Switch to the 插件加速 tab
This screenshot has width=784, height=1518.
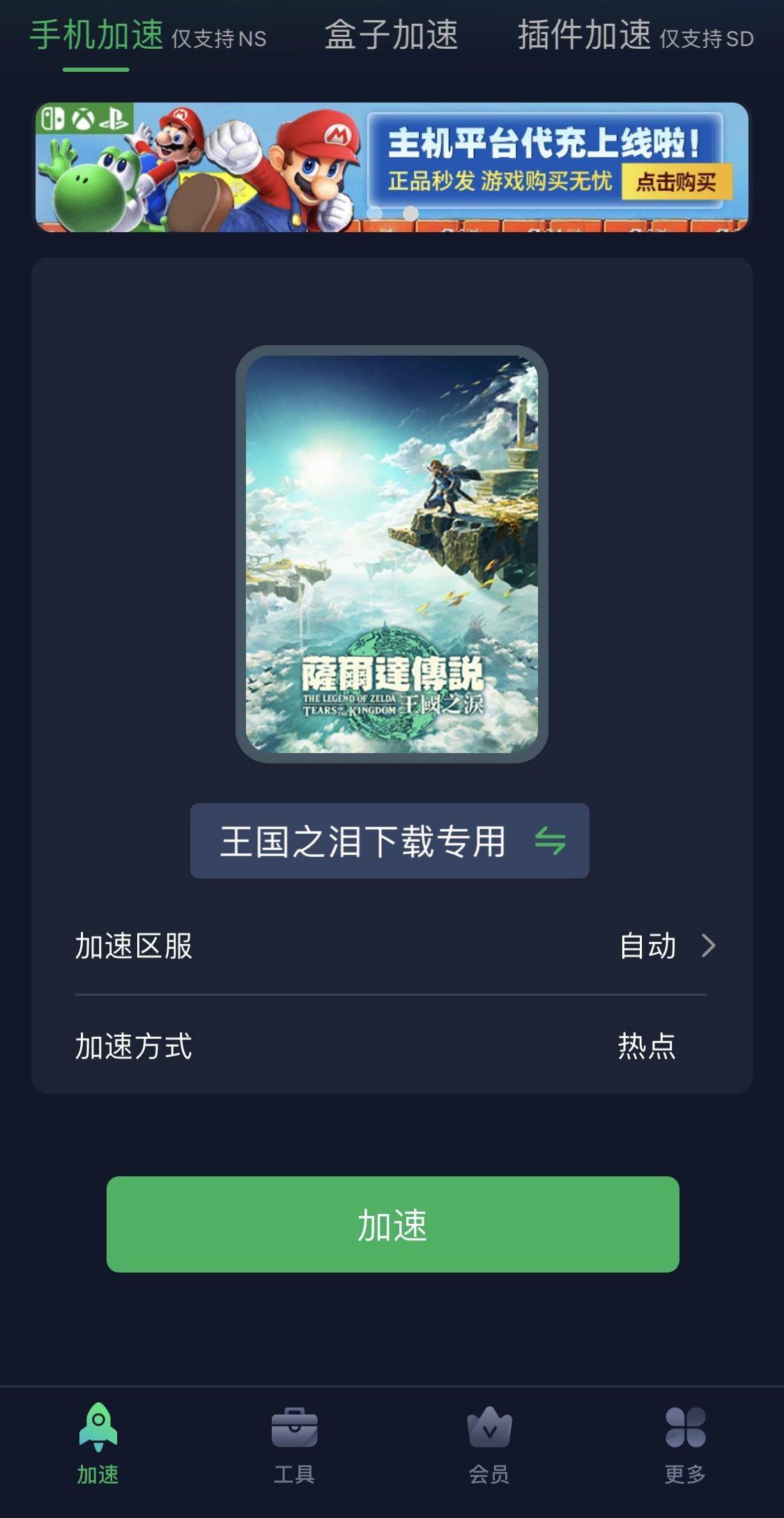click(634, 35)
